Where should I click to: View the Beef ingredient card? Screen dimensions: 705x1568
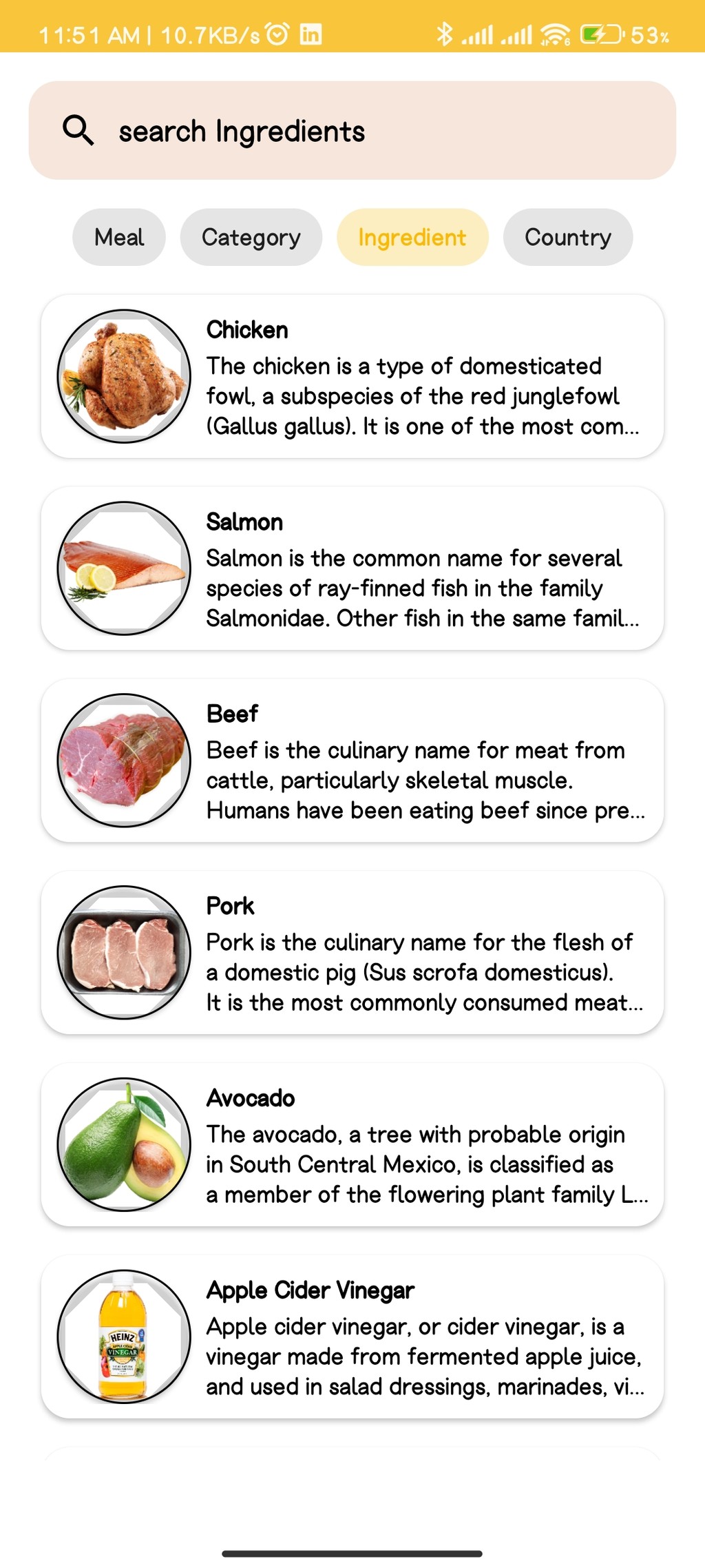click(352, 760)
